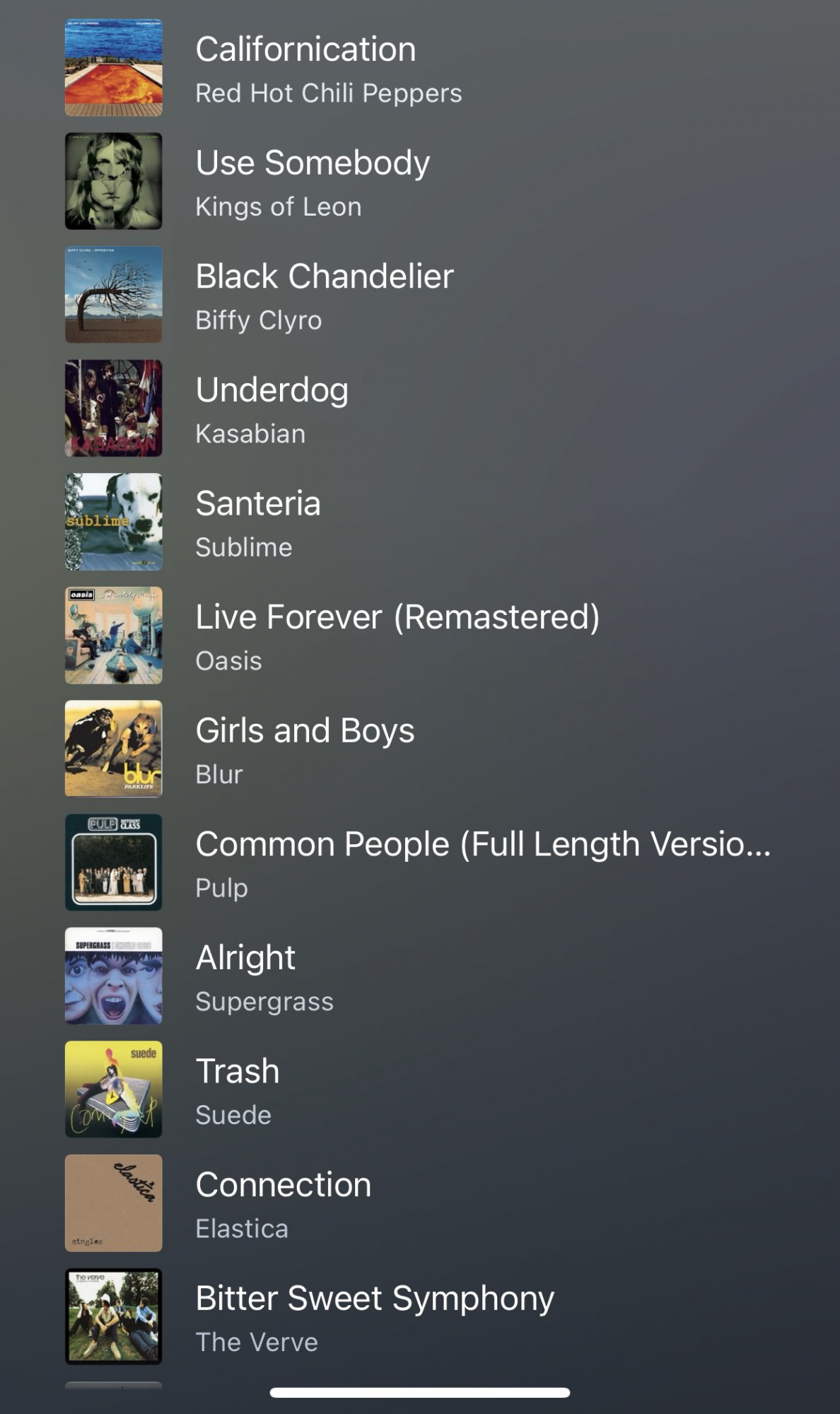
Task: Tap the song Trash by Suede
Action: pos(238,1090)
